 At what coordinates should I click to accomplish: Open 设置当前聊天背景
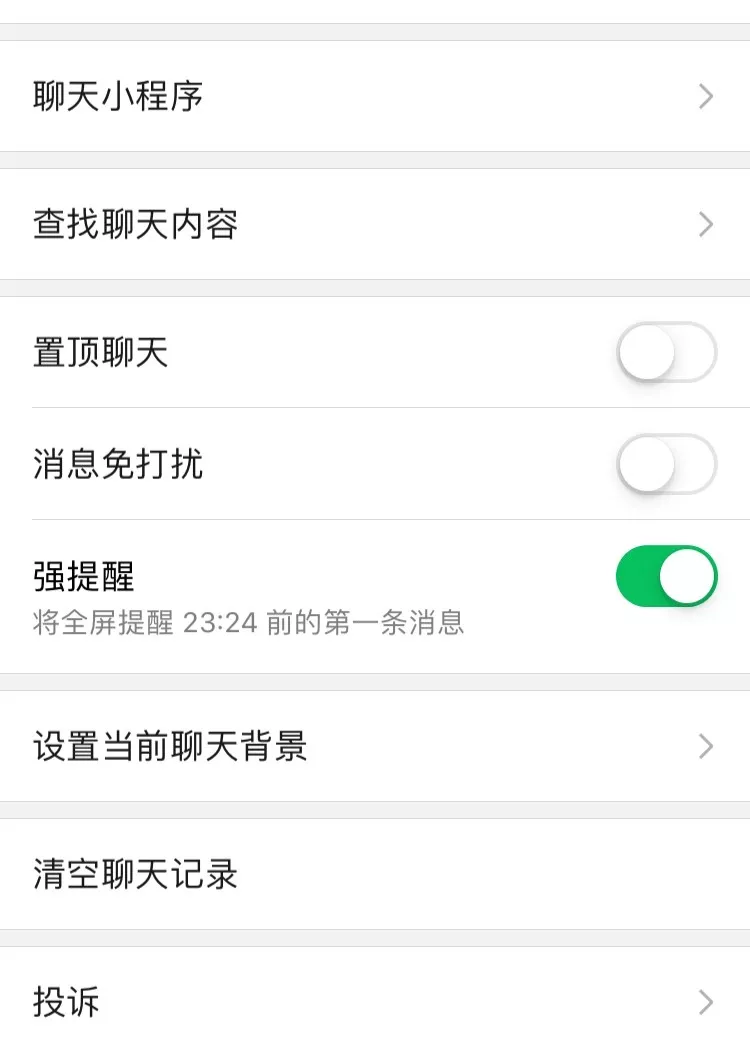click(x=375, y=746)
